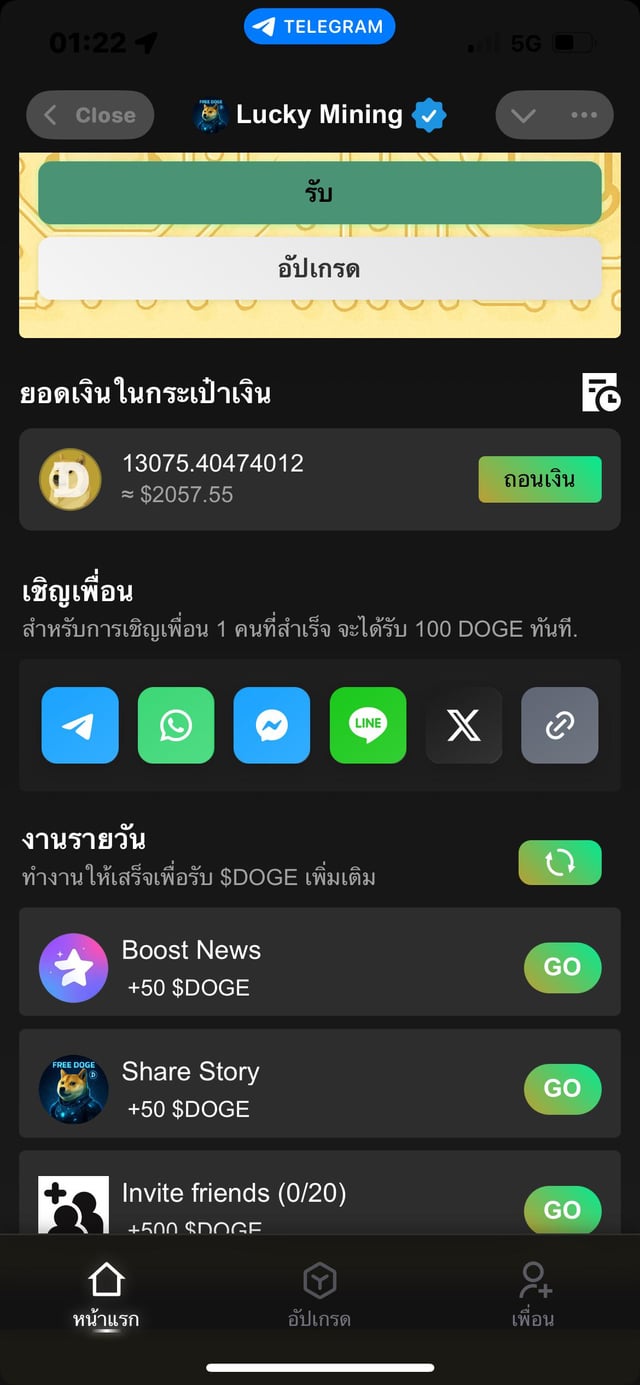Image resolution: width=640 pixels, height=1385 pixels.
Task: Share invite through Messenger
Action: point(272,725)
